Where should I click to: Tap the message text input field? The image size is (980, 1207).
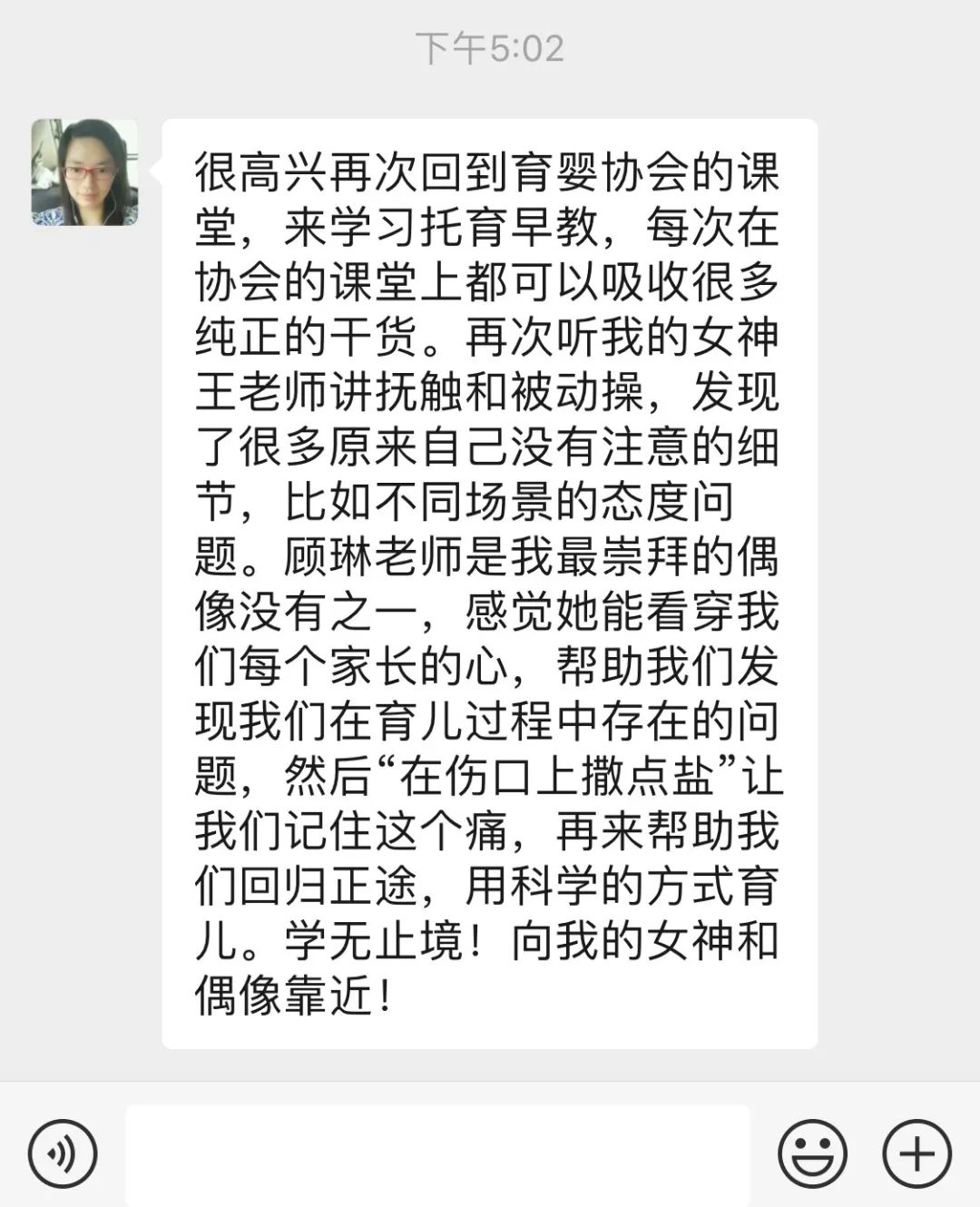[x=437, y=1153]
